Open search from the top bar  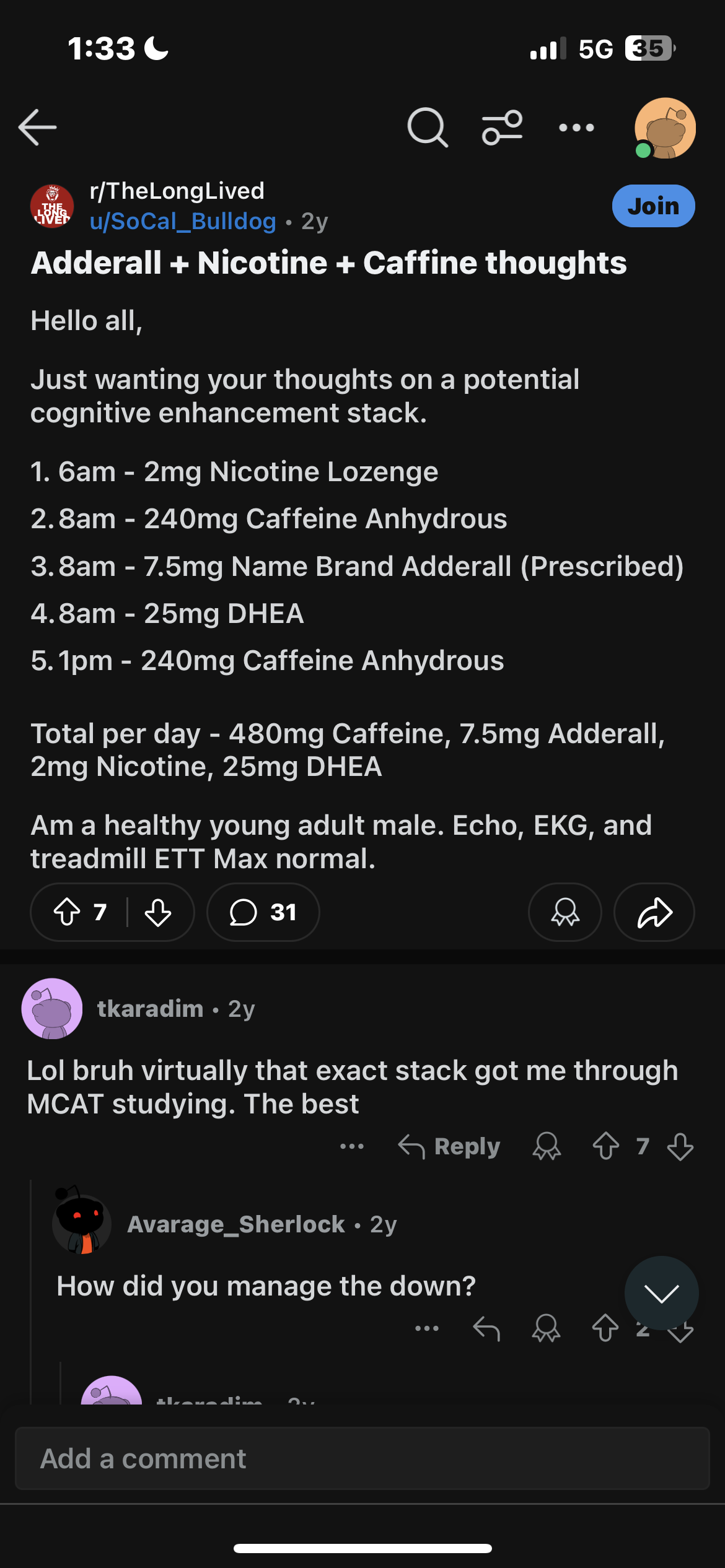click(x=427, y=127)
